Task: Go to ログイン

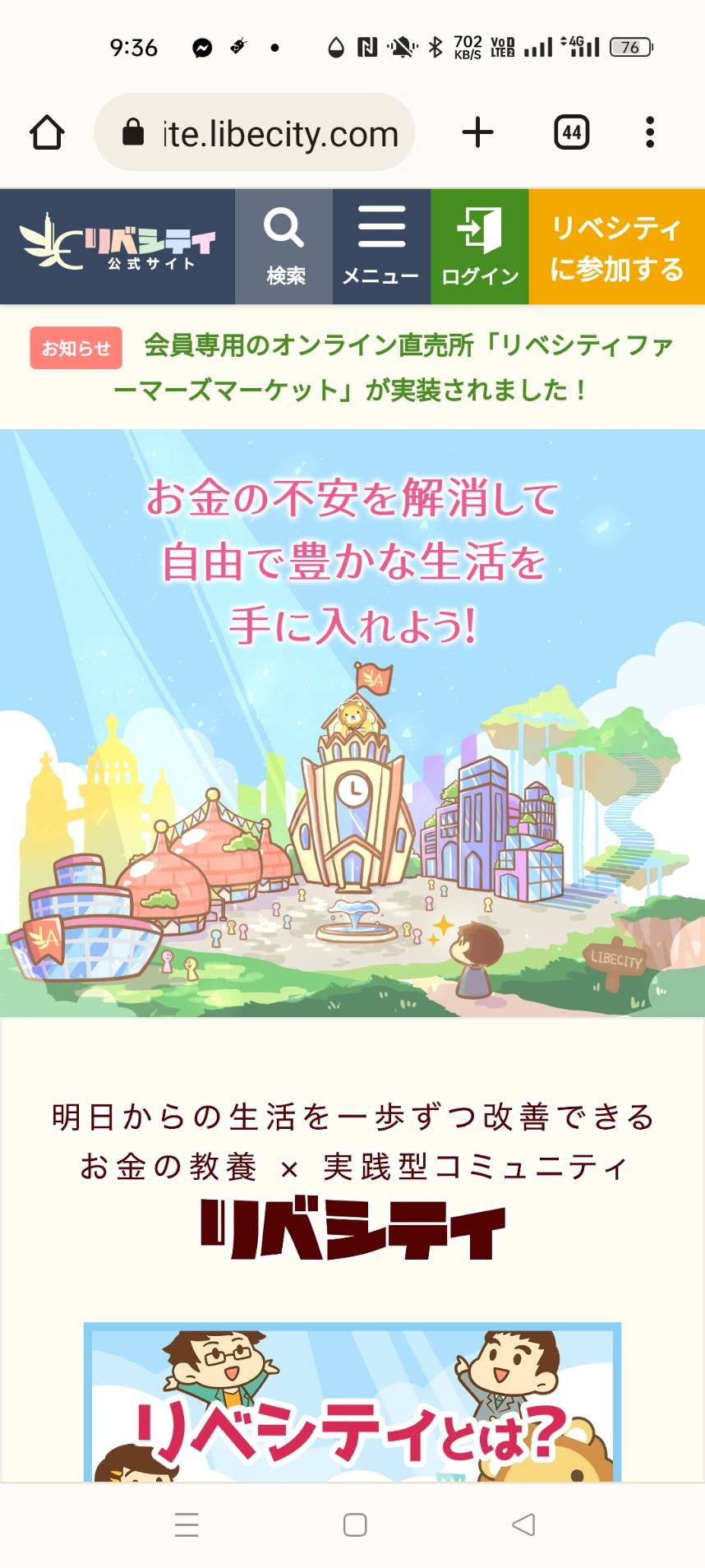Action: coord(480,247)
